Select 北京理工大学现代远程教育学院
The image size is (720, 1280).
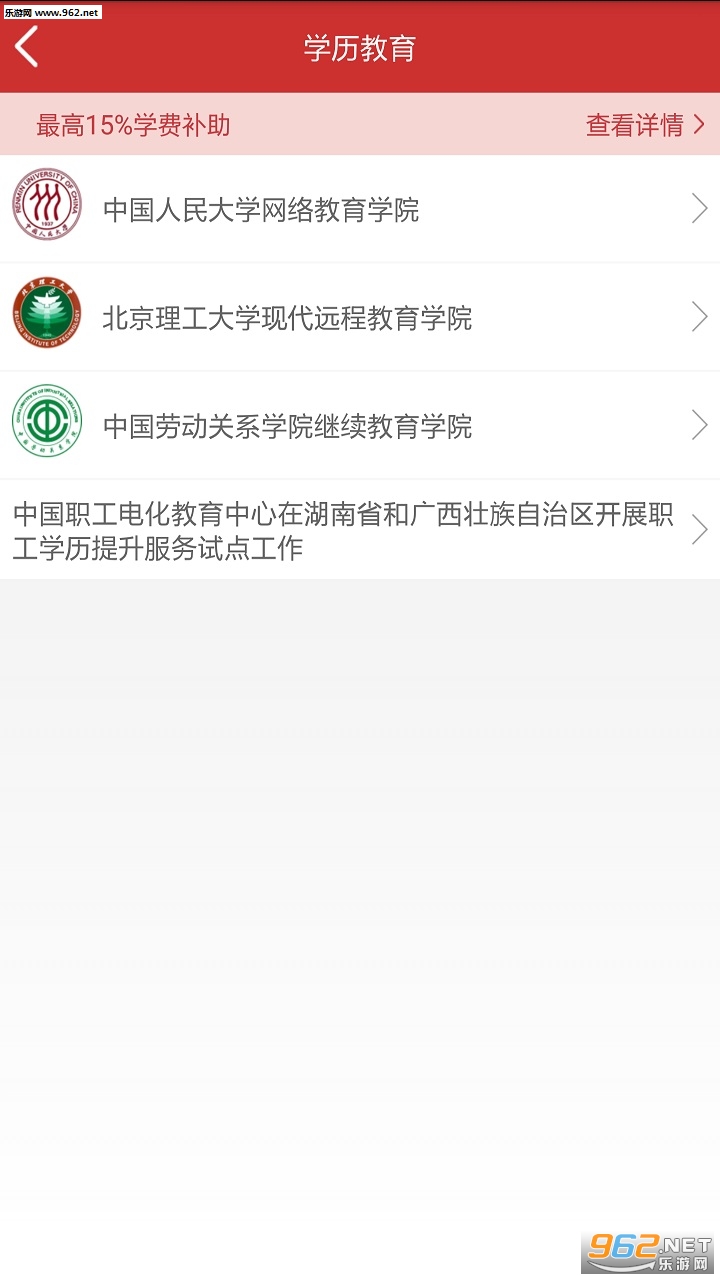(x=360, y=317)
